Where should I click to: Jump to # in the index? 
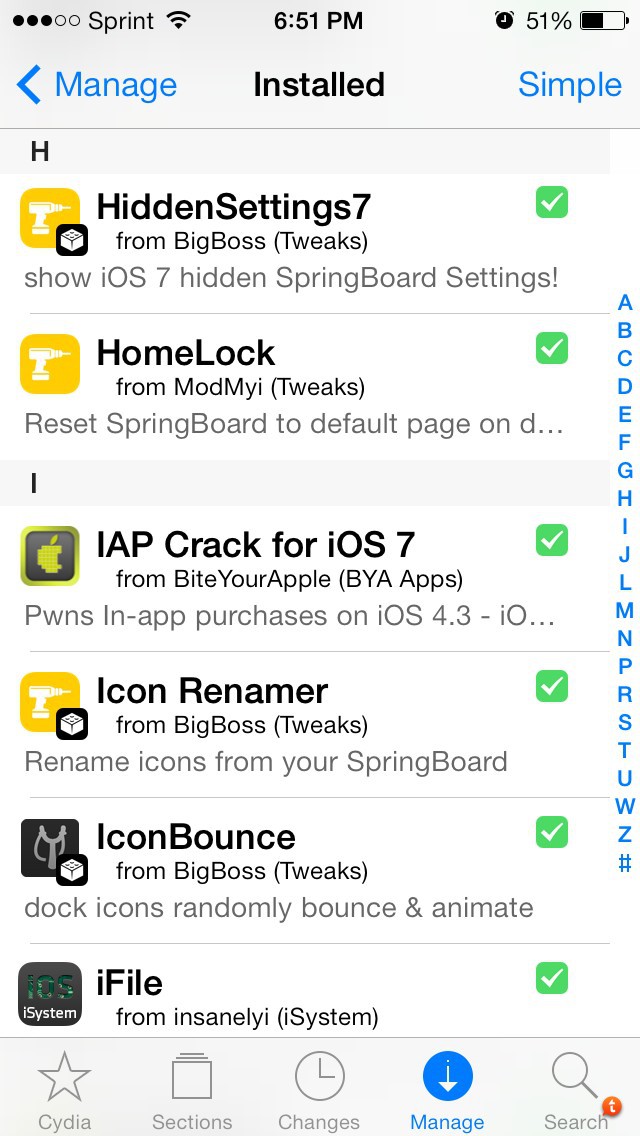(x=625, y=862)
